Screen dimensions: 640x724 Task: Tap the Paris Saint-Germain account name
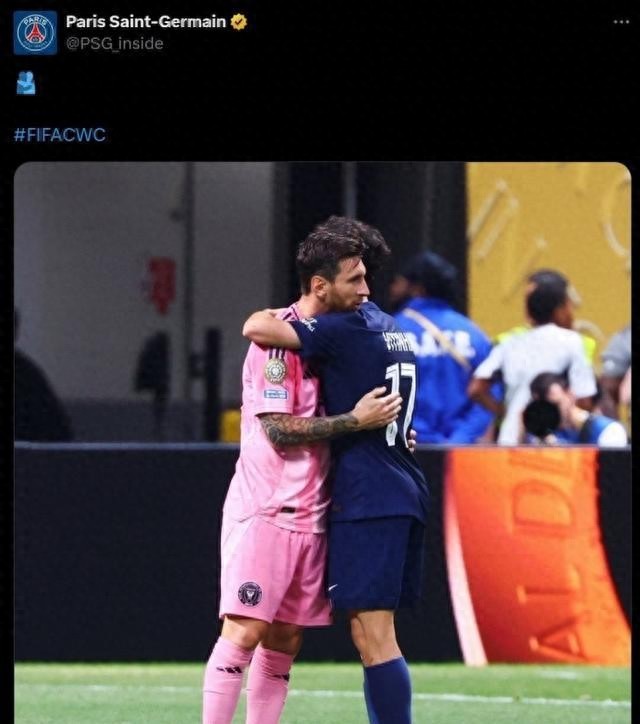click(146, 21)
